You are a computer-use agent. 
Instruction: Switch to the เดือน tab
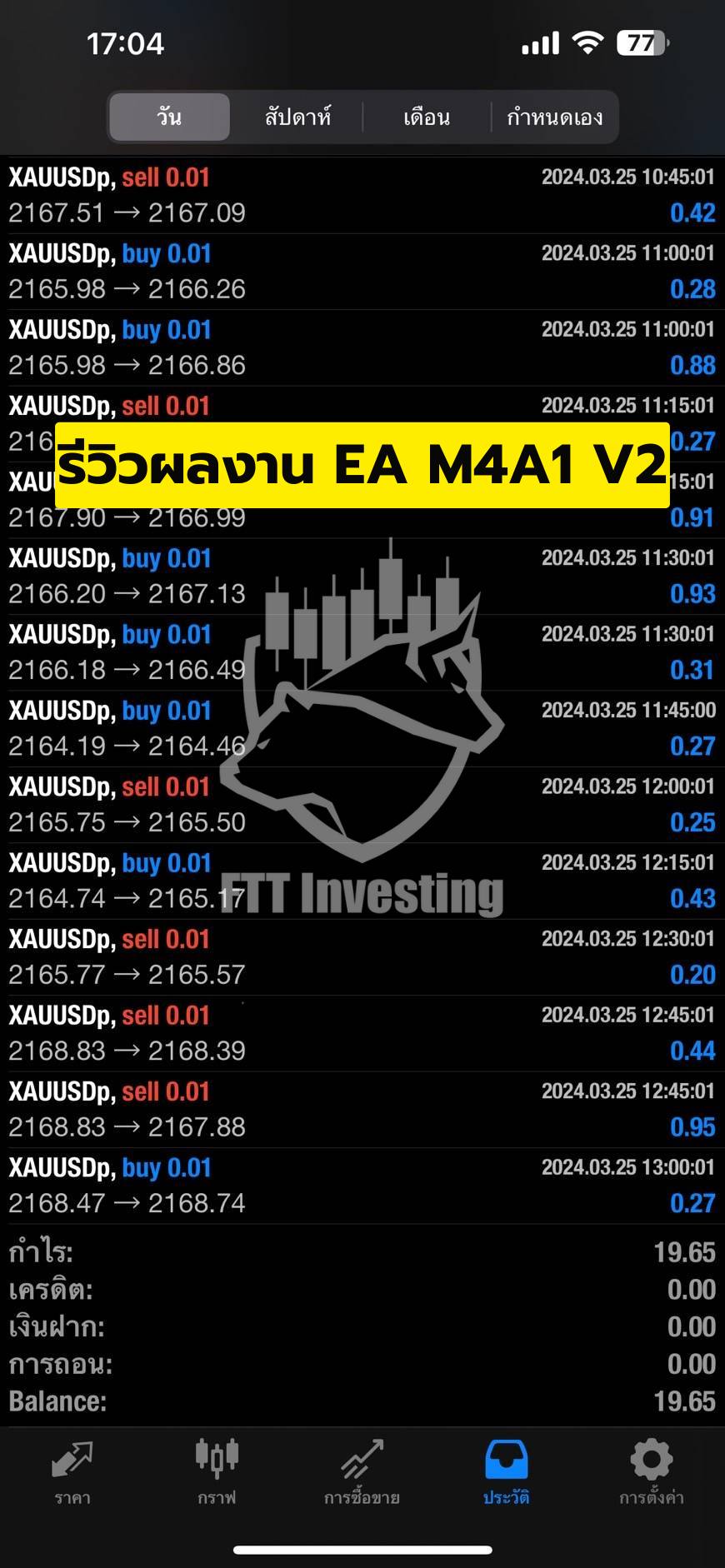(427, 117)
